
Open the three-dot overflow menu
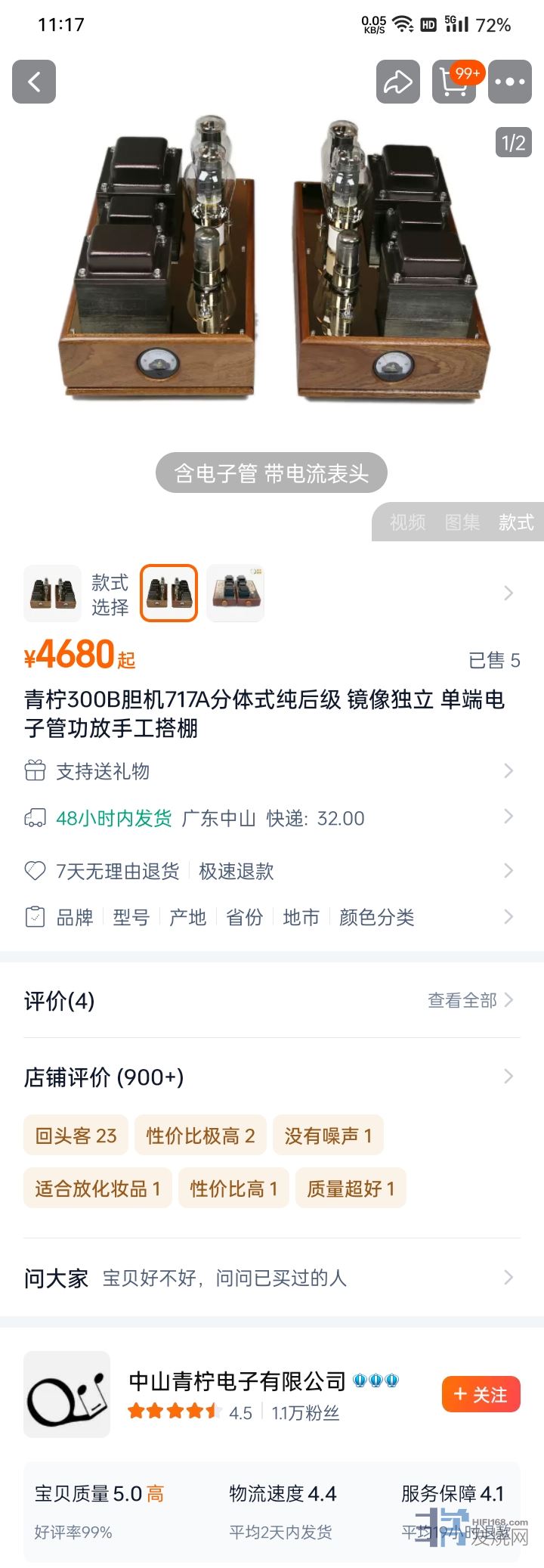pyautogui.click(x=510, y=82)
